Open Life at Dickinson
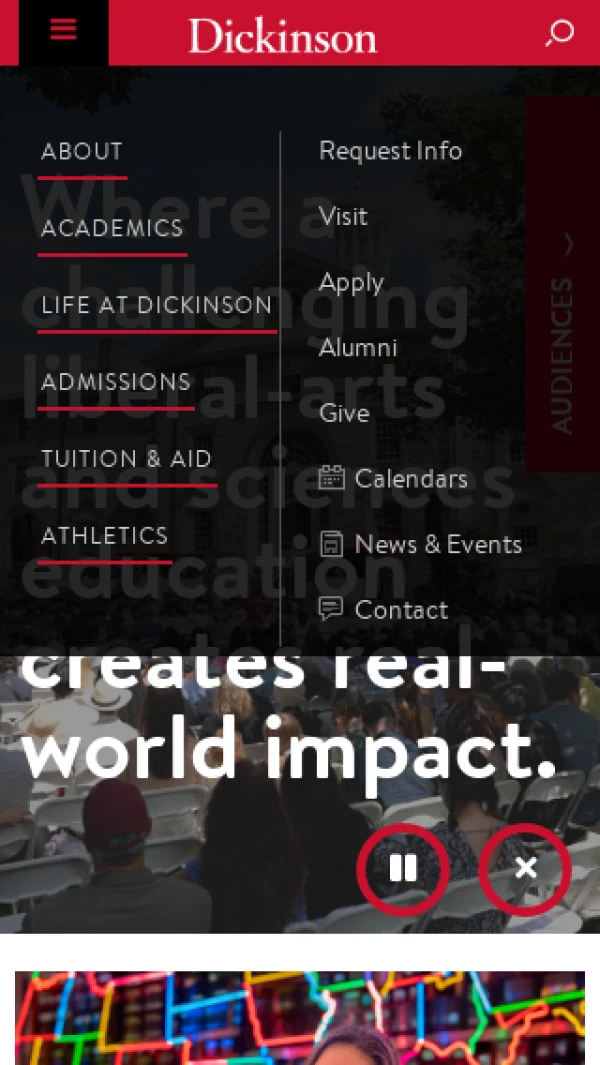The image size is (600, 1065). [157, 306]
